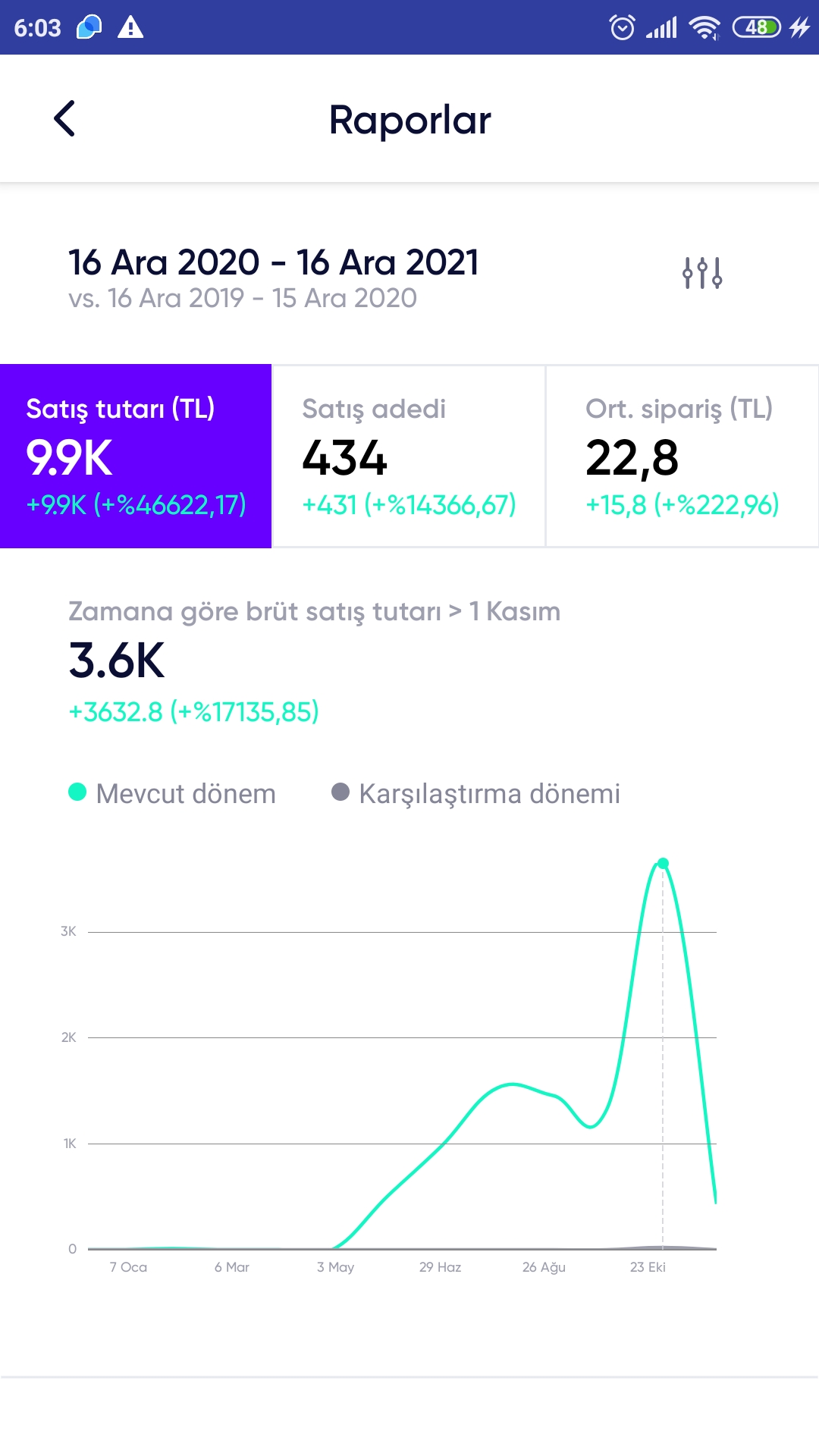Tap the date range 16 Ara 2020 - 16 Ara 2021
This screenshot has width=819, height=1456.
coord(274,262)
